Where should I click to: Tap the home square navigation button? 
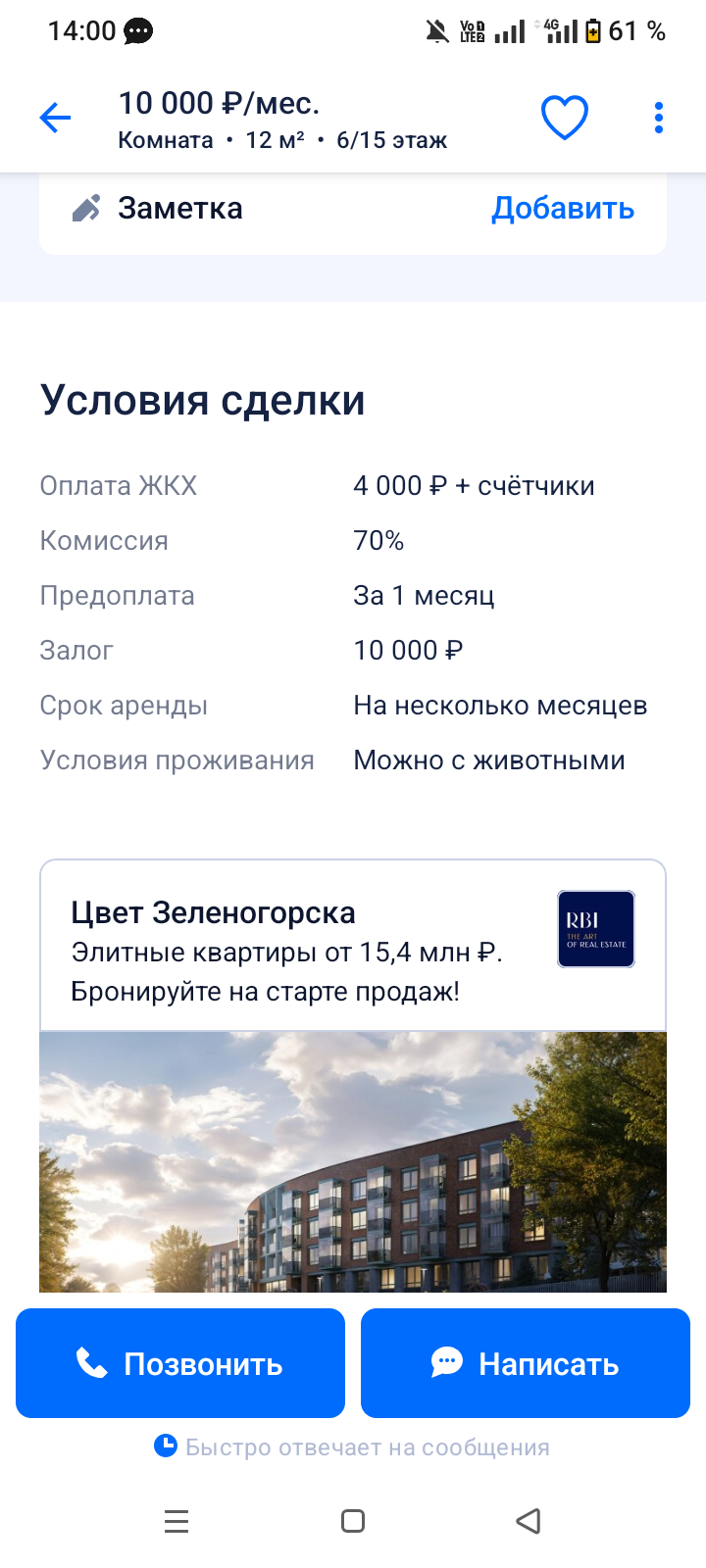[352, 1521]
